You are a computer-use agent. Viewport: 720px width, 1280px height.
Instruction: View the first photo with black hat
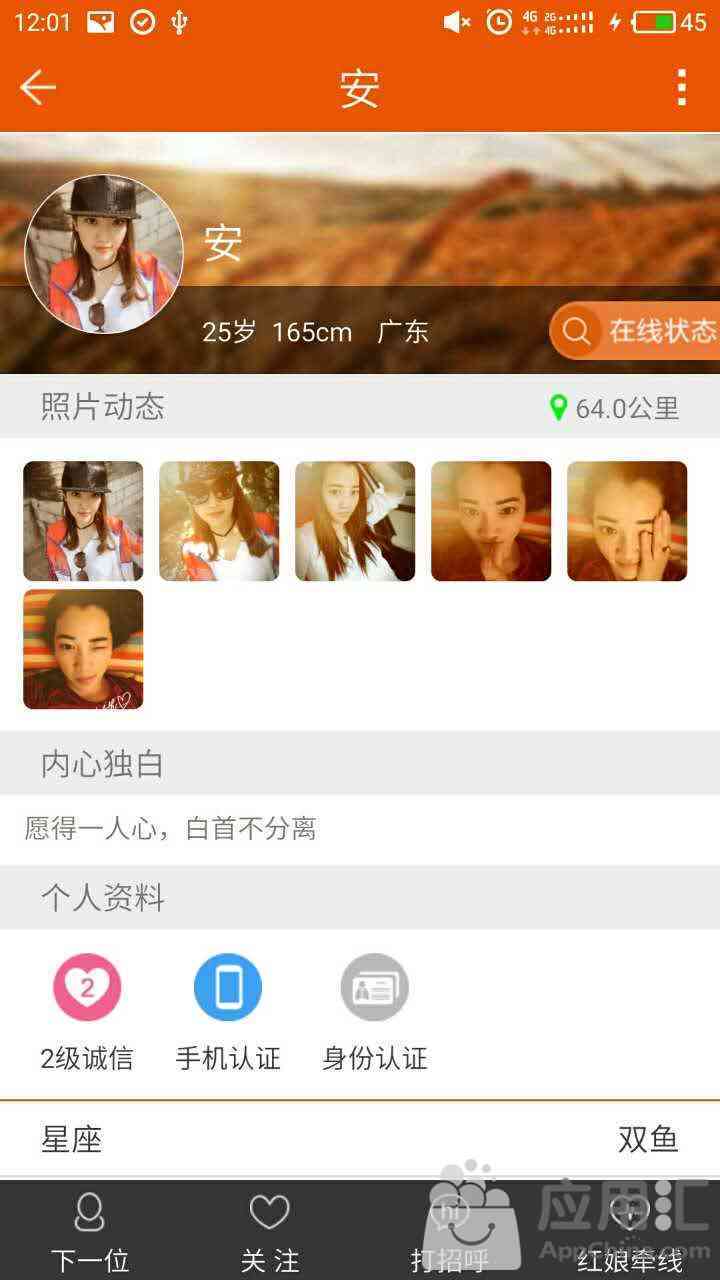tap(83, 521)
